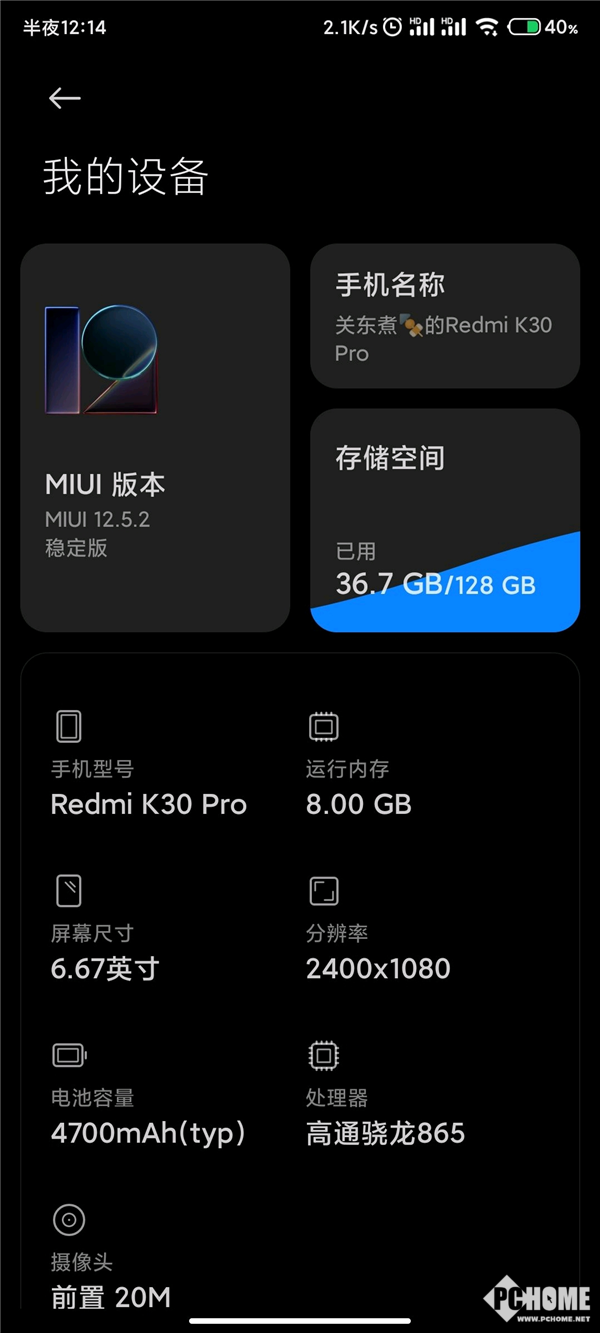
Task: Open the 存储空间 storage card
Action: [445, 520]
